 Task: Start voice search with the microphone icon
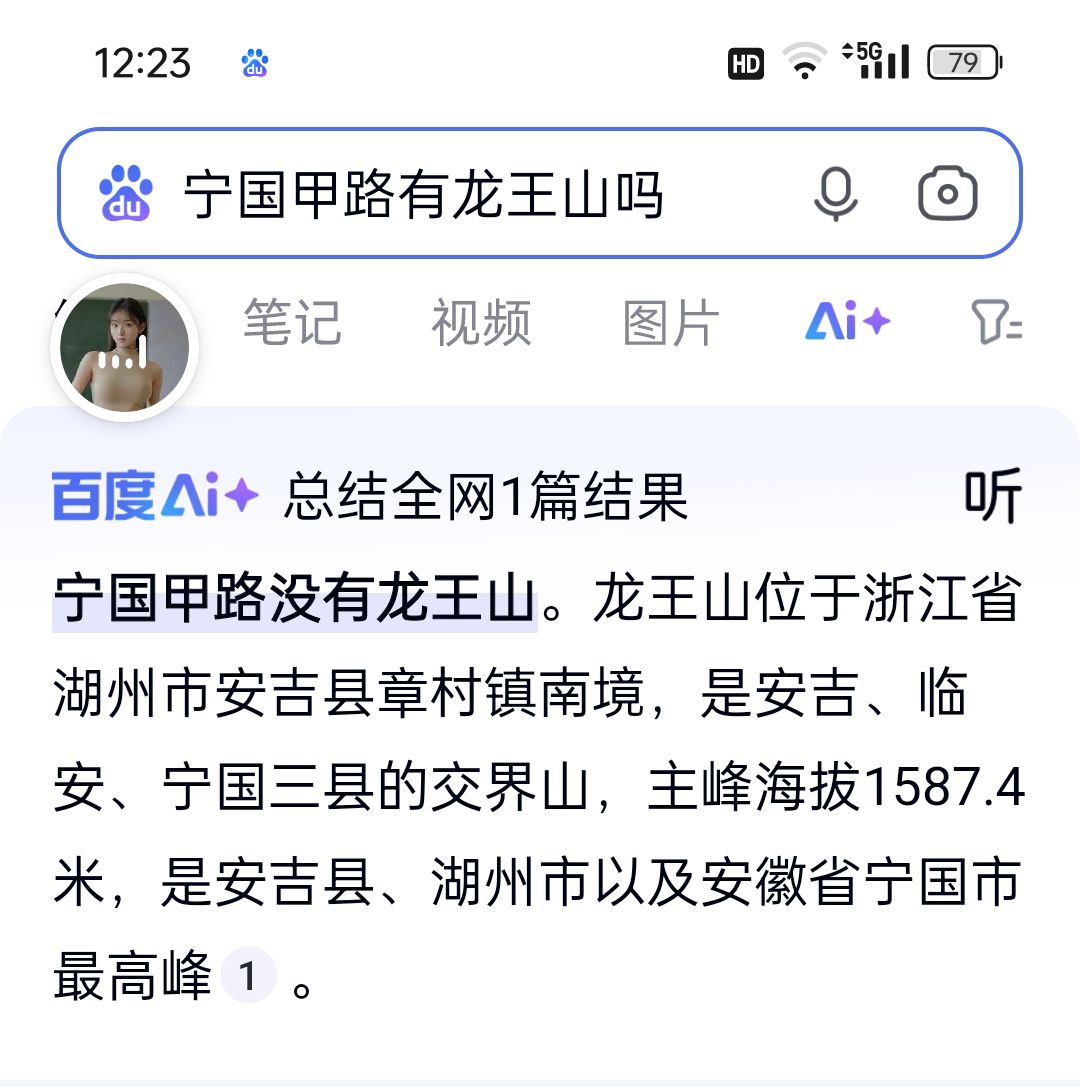[835, 194]
